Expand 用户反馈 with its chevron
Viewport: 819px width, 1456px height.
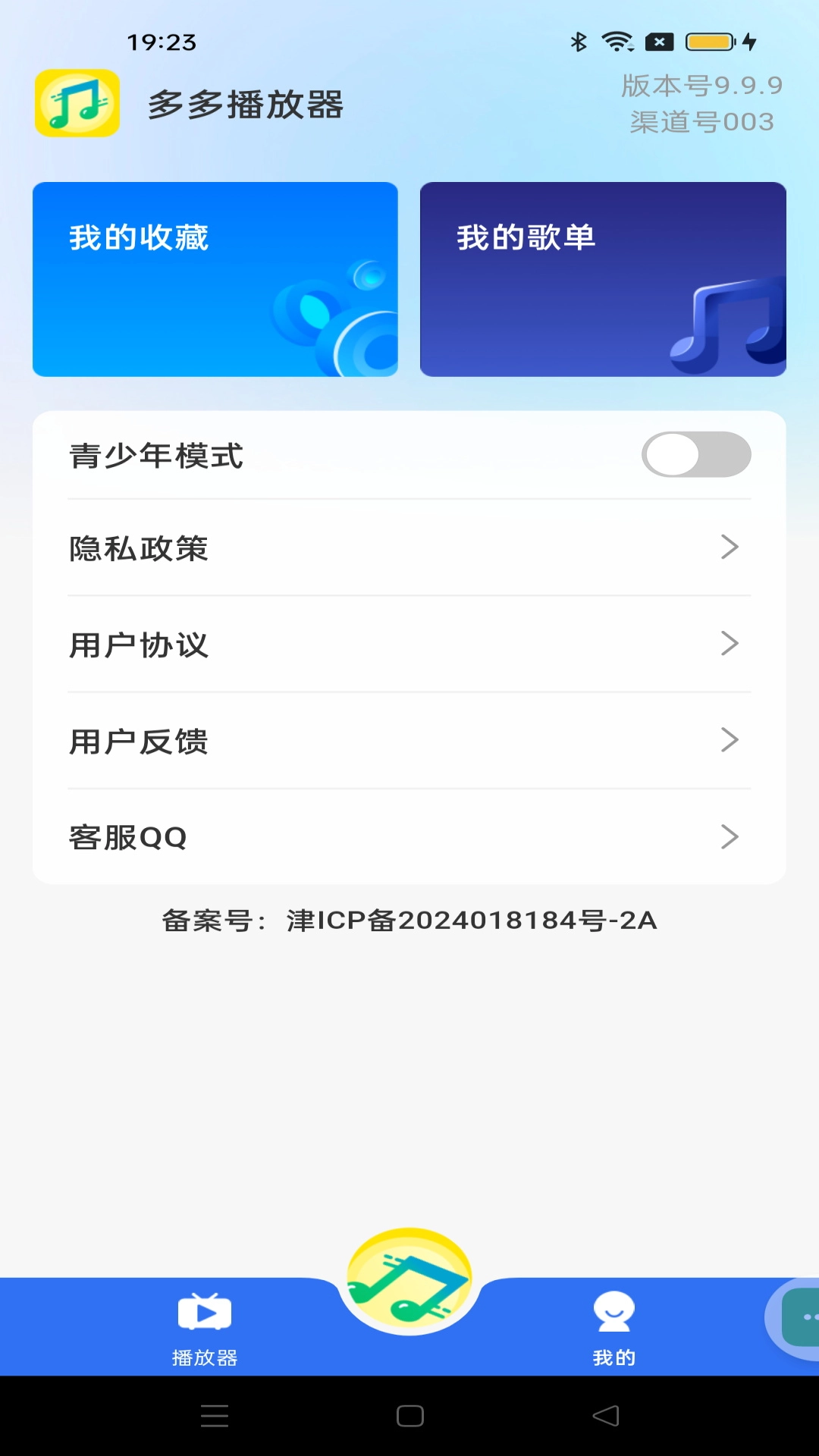pos(730,740)
